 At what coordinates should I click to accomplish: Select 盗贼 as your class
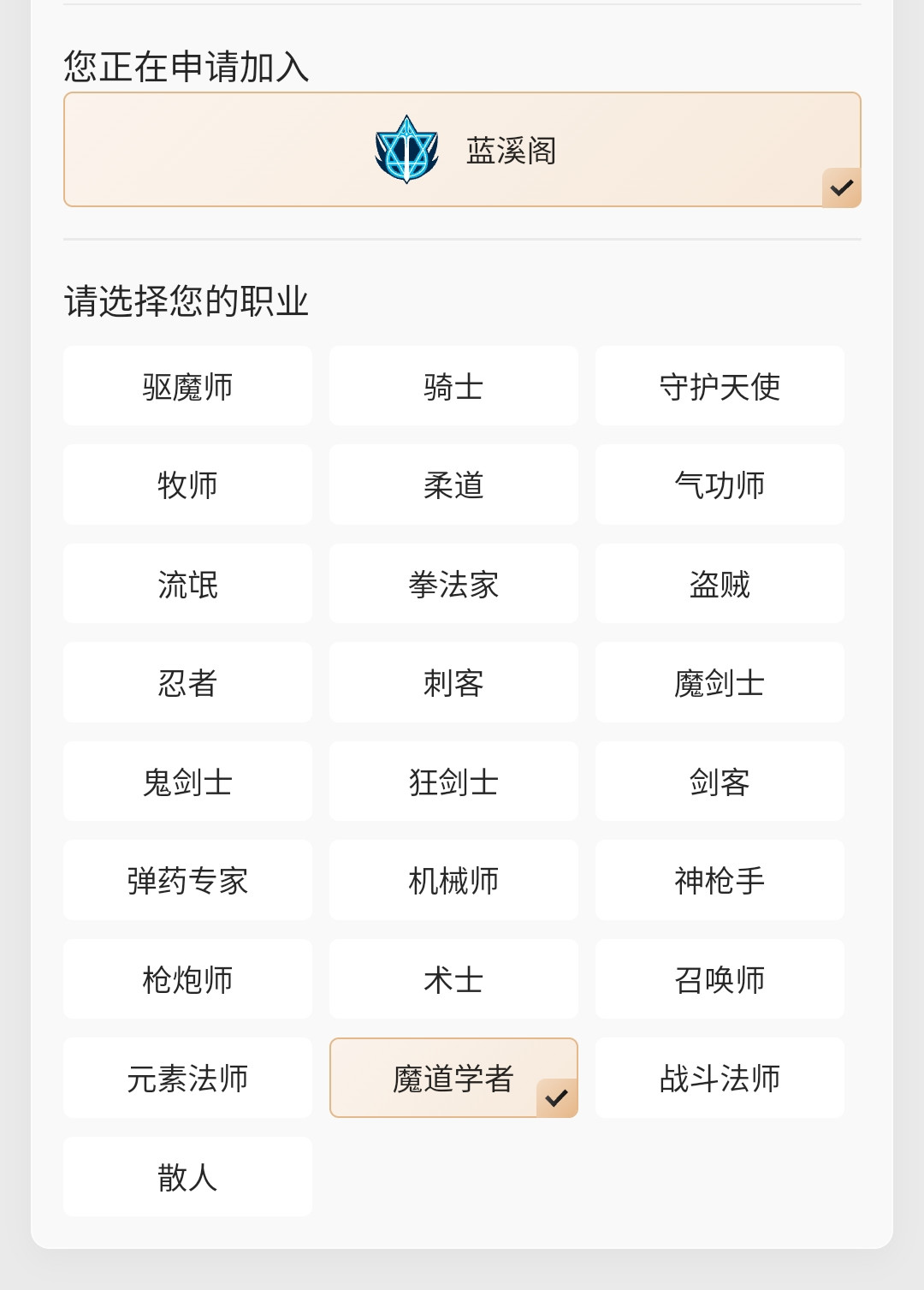pyautogui.click(x=720, y=584)
